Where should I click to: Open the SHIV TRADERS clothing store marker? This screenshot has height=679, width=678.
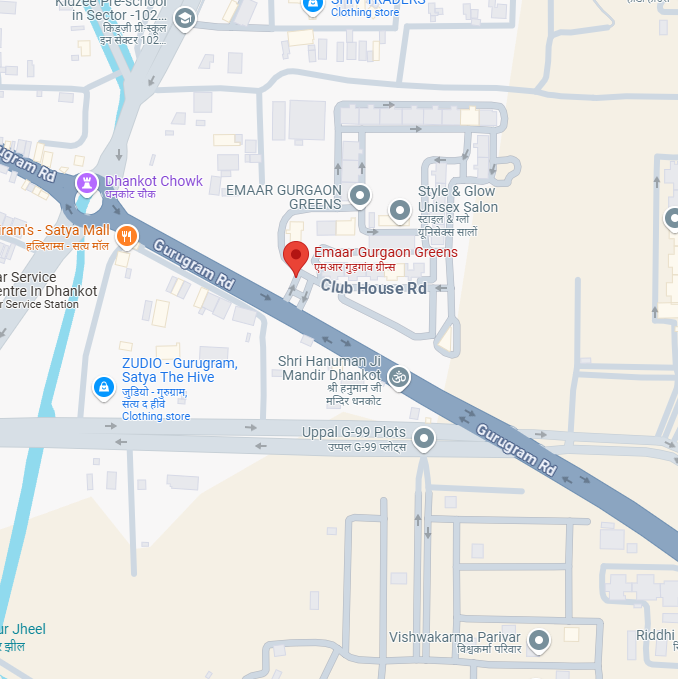pos(313,7)
